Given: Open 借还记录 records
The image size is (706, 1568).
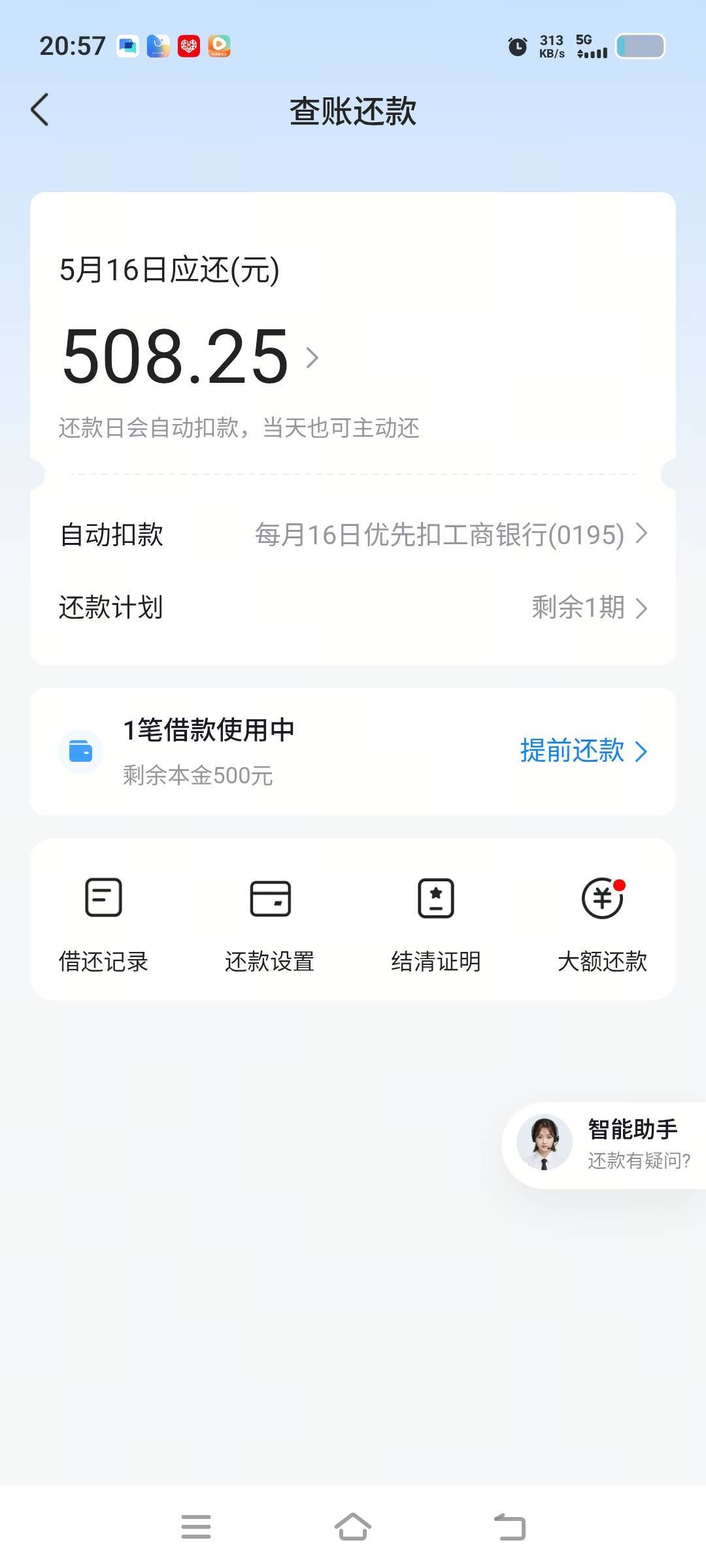Looking at the screenshot, I should click(x=103, y=924).
